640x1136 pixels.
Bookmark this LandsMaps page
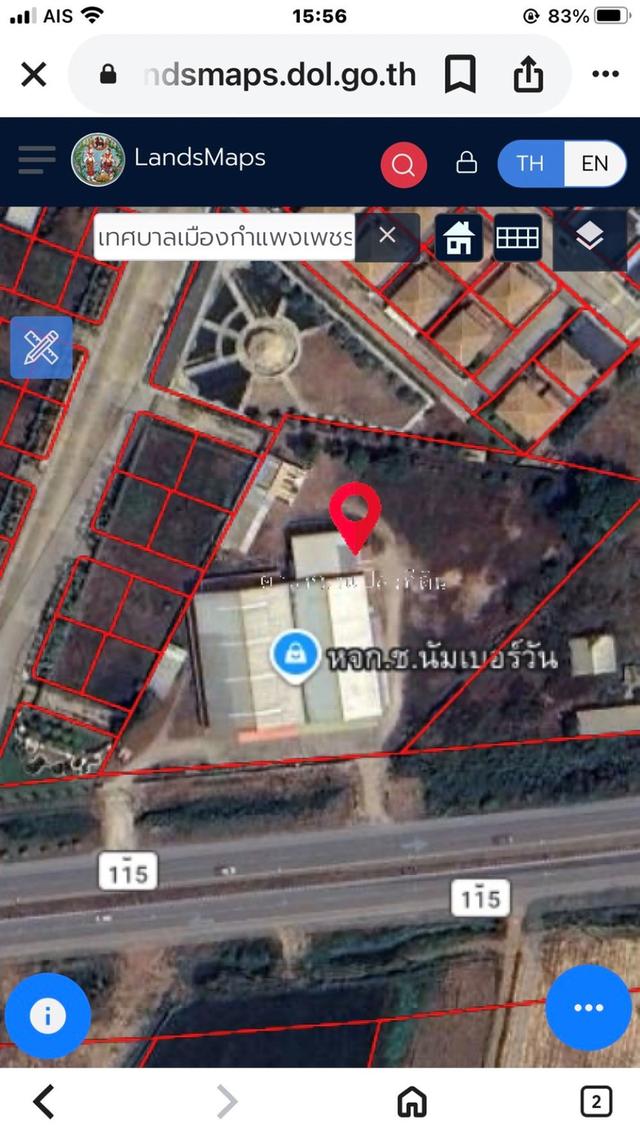(x=460, y=74)
